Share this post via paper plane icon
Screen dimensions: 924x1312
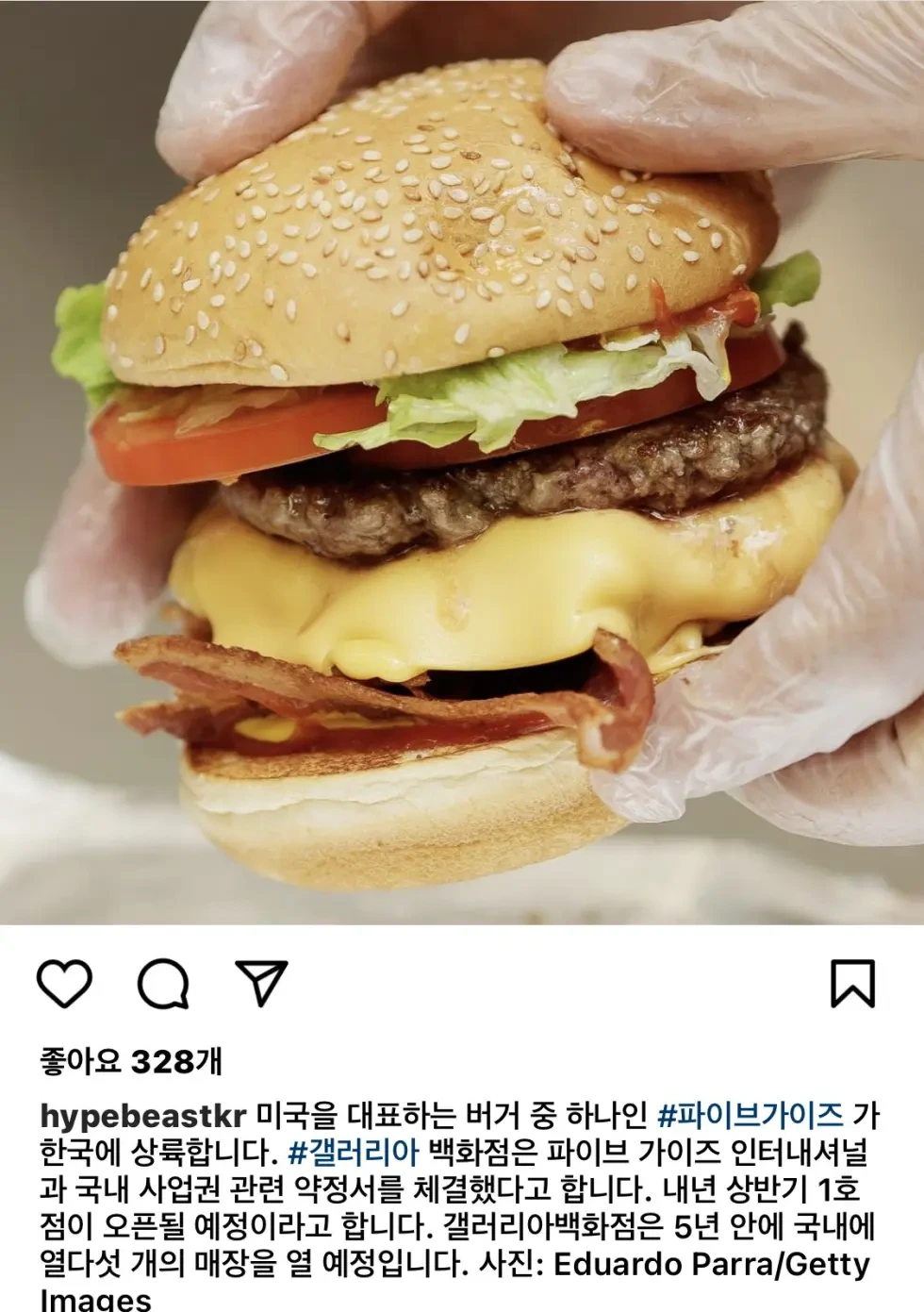point(260,984)
